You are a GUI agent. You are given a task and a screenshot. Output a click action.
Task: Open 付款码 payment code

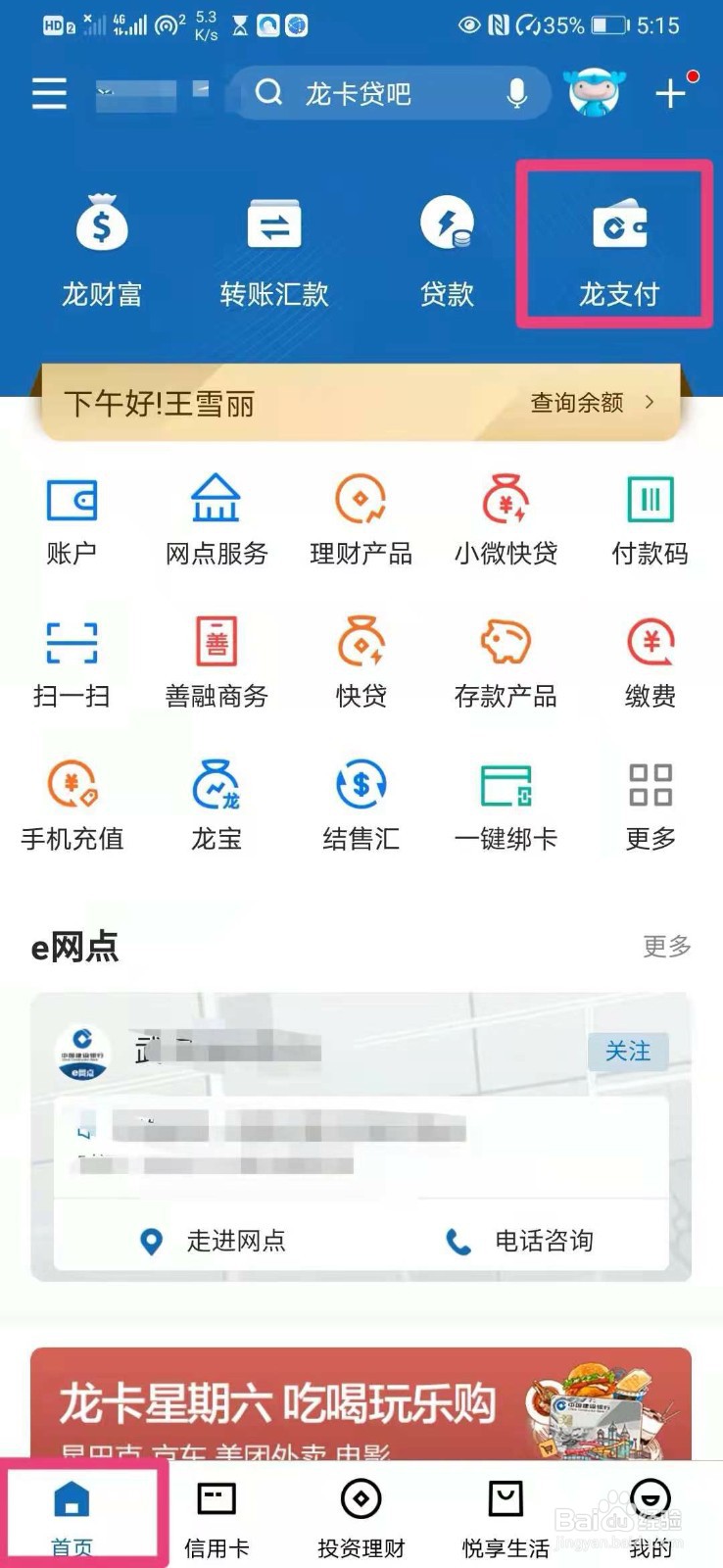coord(650,519)
